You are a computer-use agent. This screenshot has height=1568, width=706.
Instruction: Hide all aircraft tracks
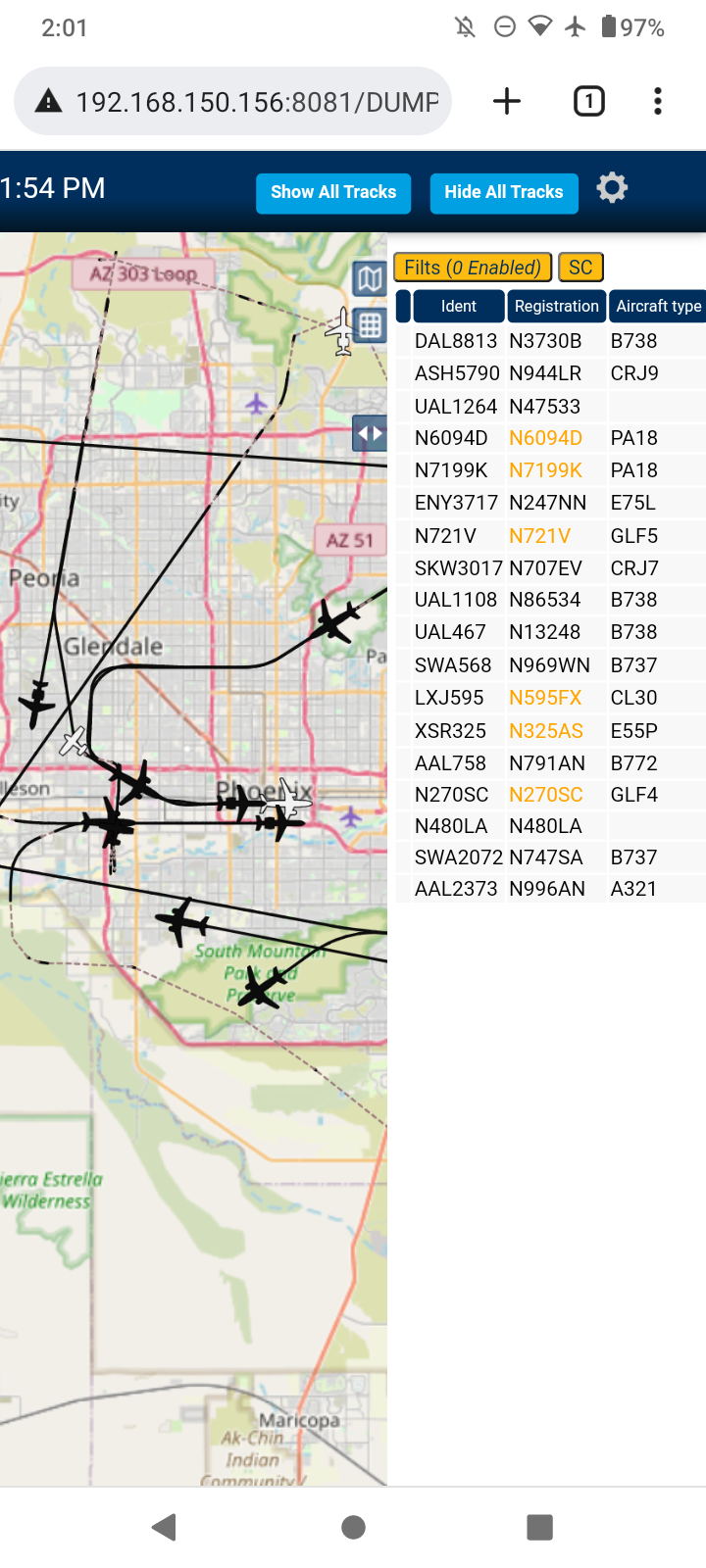(x=504, y=192)
